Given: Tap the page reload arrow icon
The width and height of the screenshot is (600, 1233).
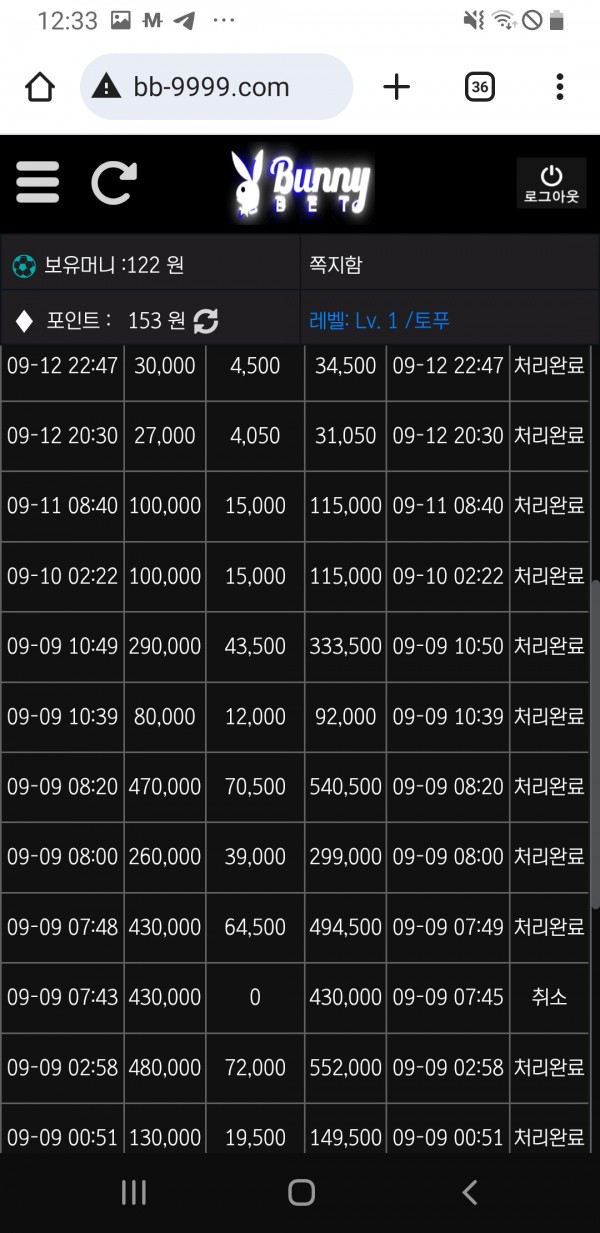Looking at the screenshot, I should [x=114, y=183].
